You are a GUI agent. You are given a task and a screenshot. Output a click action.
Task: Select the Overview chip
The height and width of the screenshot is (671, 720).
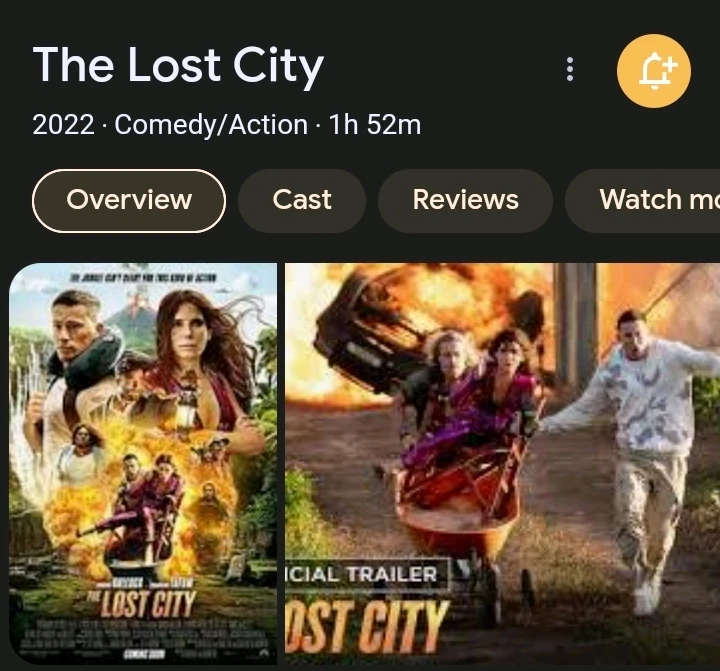[x=129, y=200]
